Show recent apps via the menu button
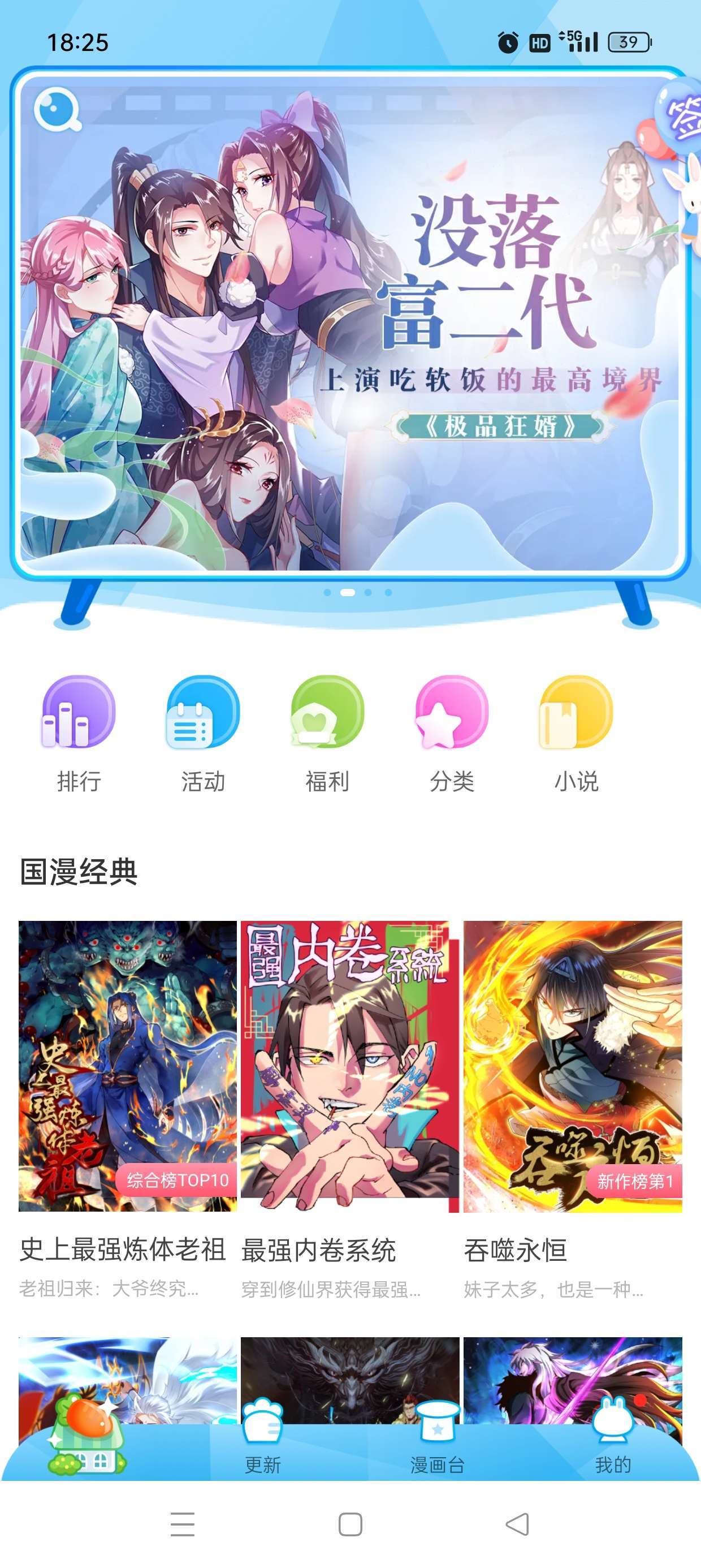This screenshot has height=1568, width=701. pos(183,1524)
